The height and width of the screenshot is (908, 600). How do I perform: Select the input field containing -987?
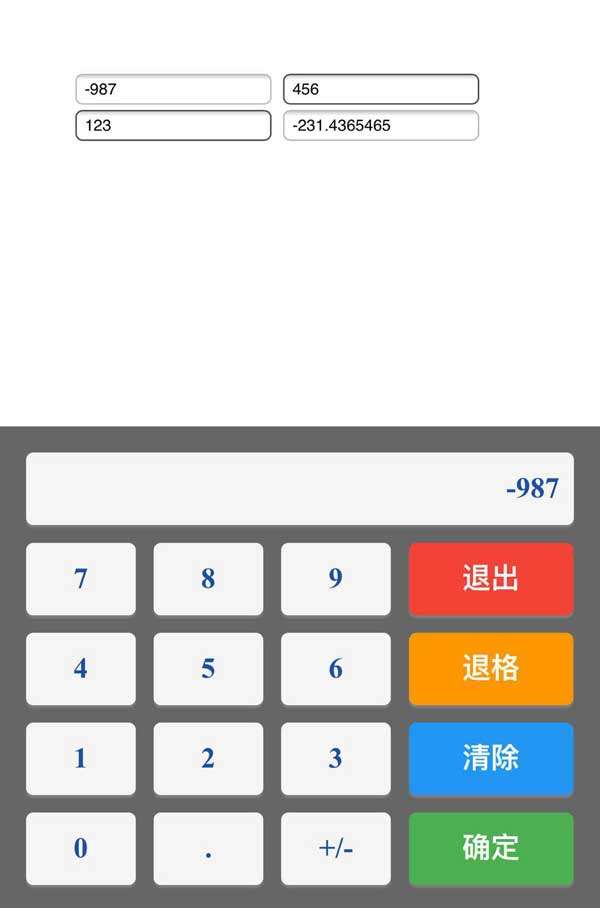click(x=173, y=89)
